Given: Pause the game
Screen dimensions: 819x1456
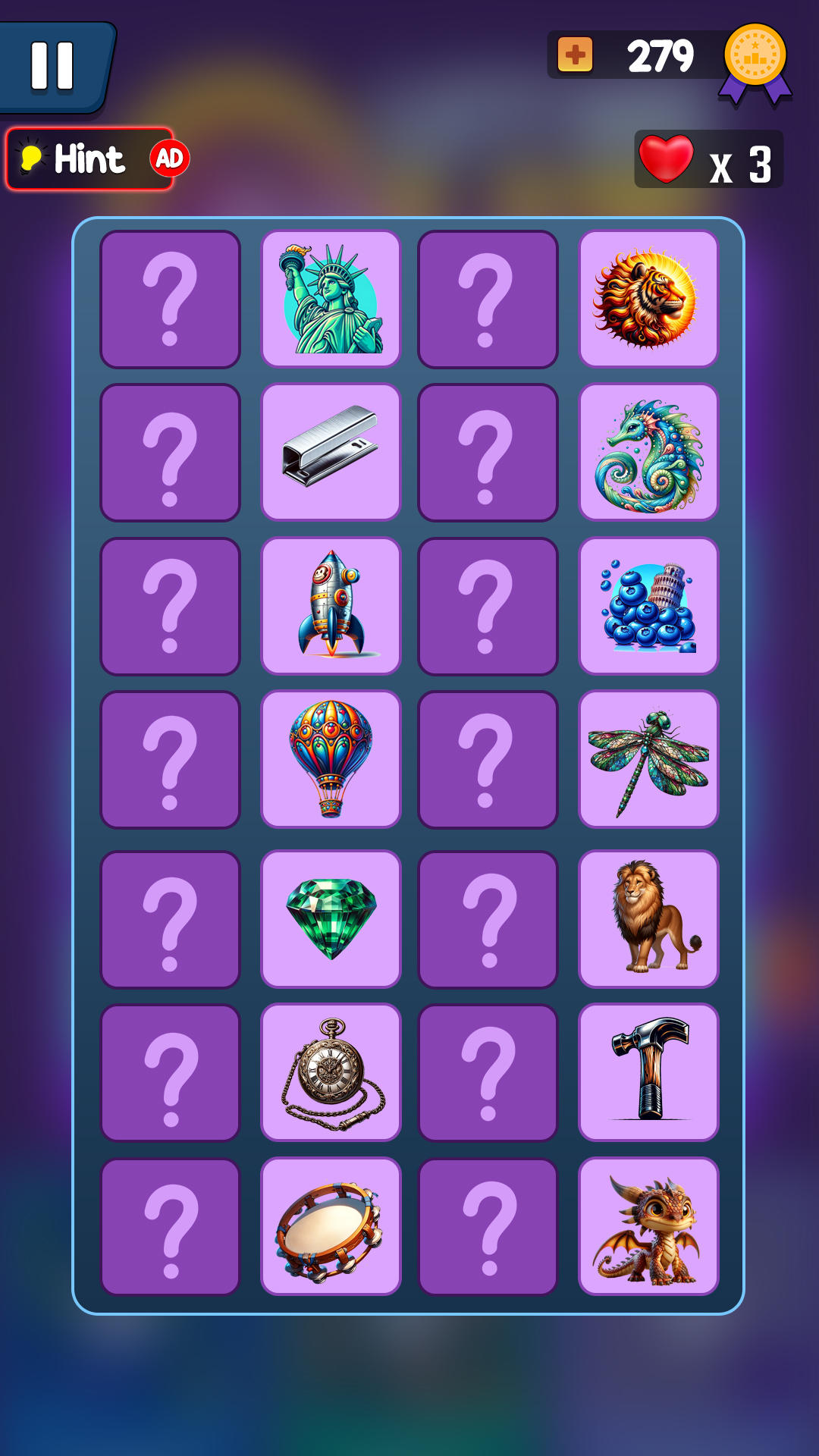Looking at the screenshot, I should [x=53, y=66].
